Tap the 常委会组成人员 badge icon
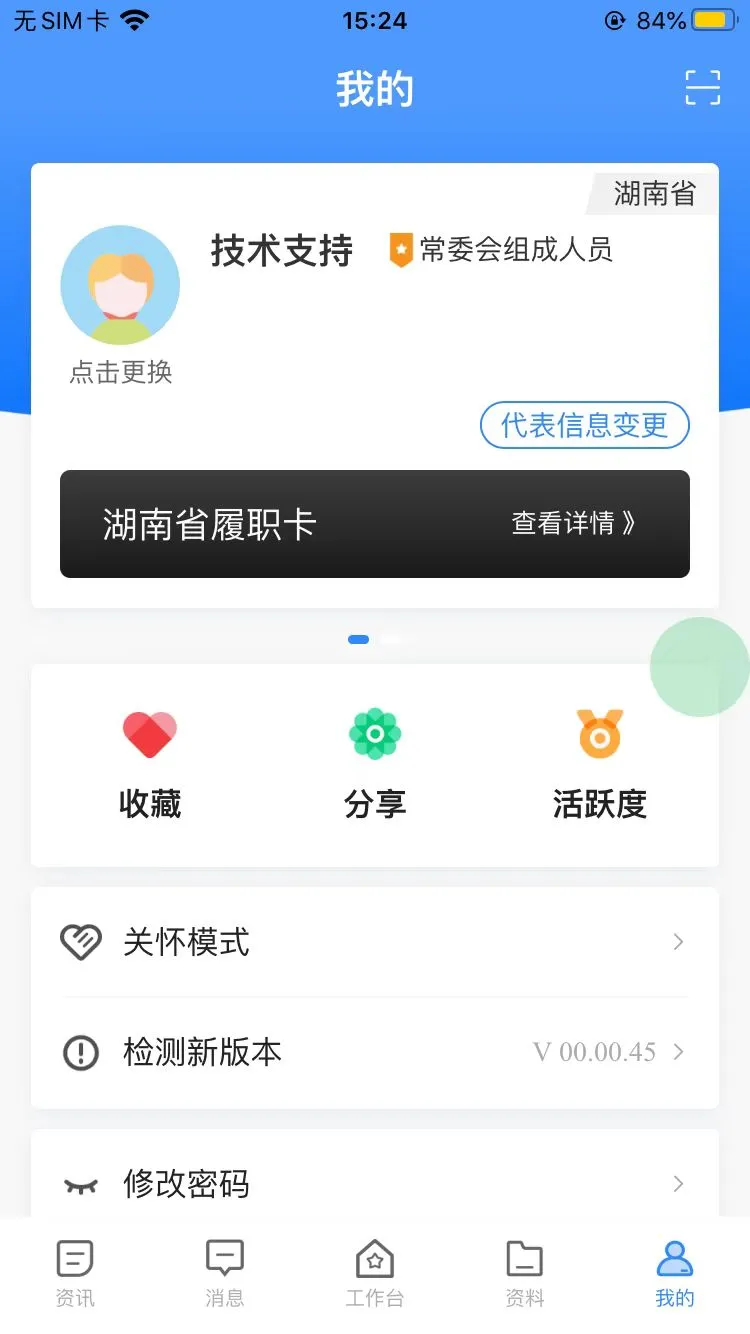The image size is (750, 1334). click(401, 250)
